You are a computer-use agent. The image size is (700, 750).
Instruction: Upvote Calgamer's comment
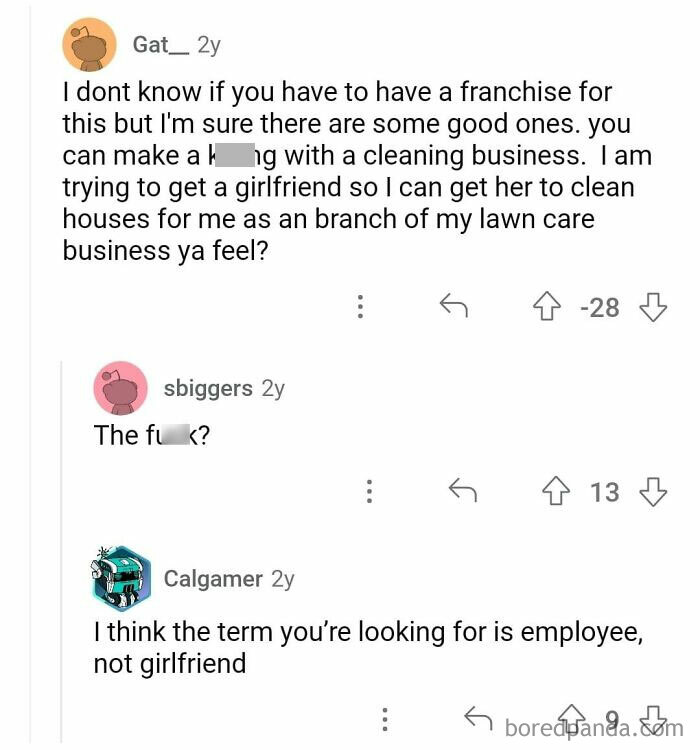(x=571, y=716)
